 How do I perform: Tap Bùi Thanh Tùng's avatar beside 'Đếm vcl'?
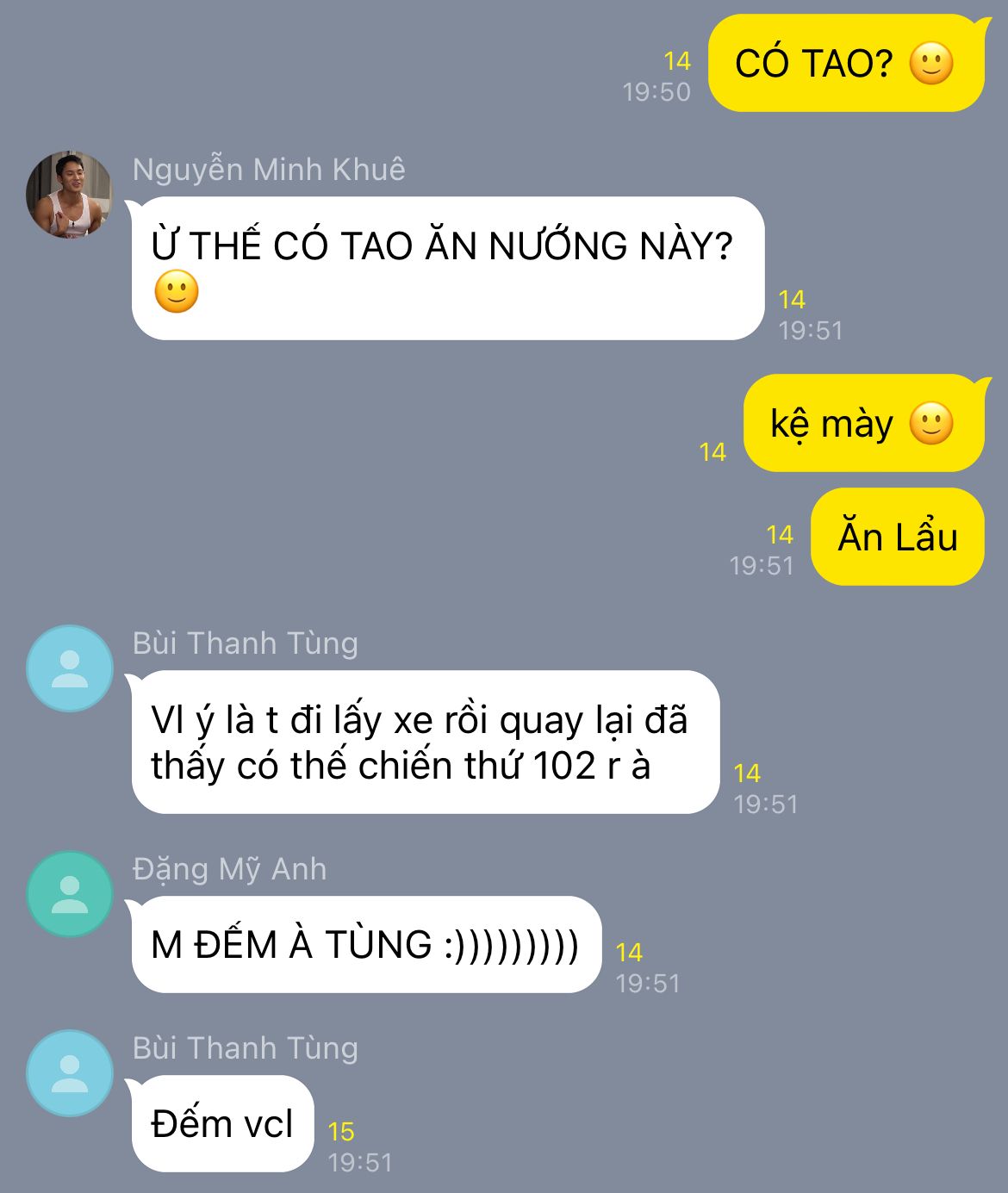coord(69,1073)
